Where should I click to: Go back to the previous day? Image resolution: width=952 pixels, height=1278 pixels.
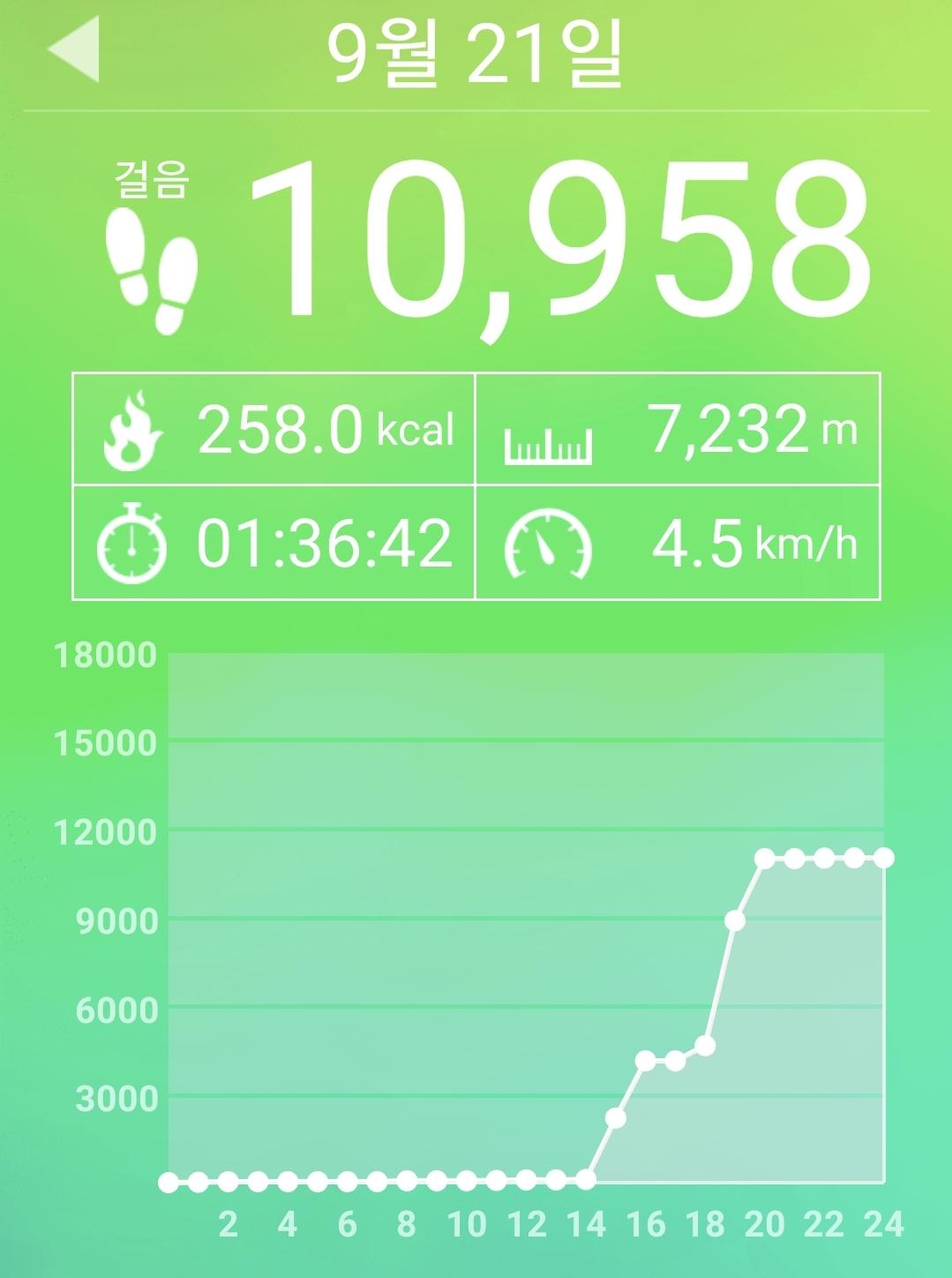74,50
